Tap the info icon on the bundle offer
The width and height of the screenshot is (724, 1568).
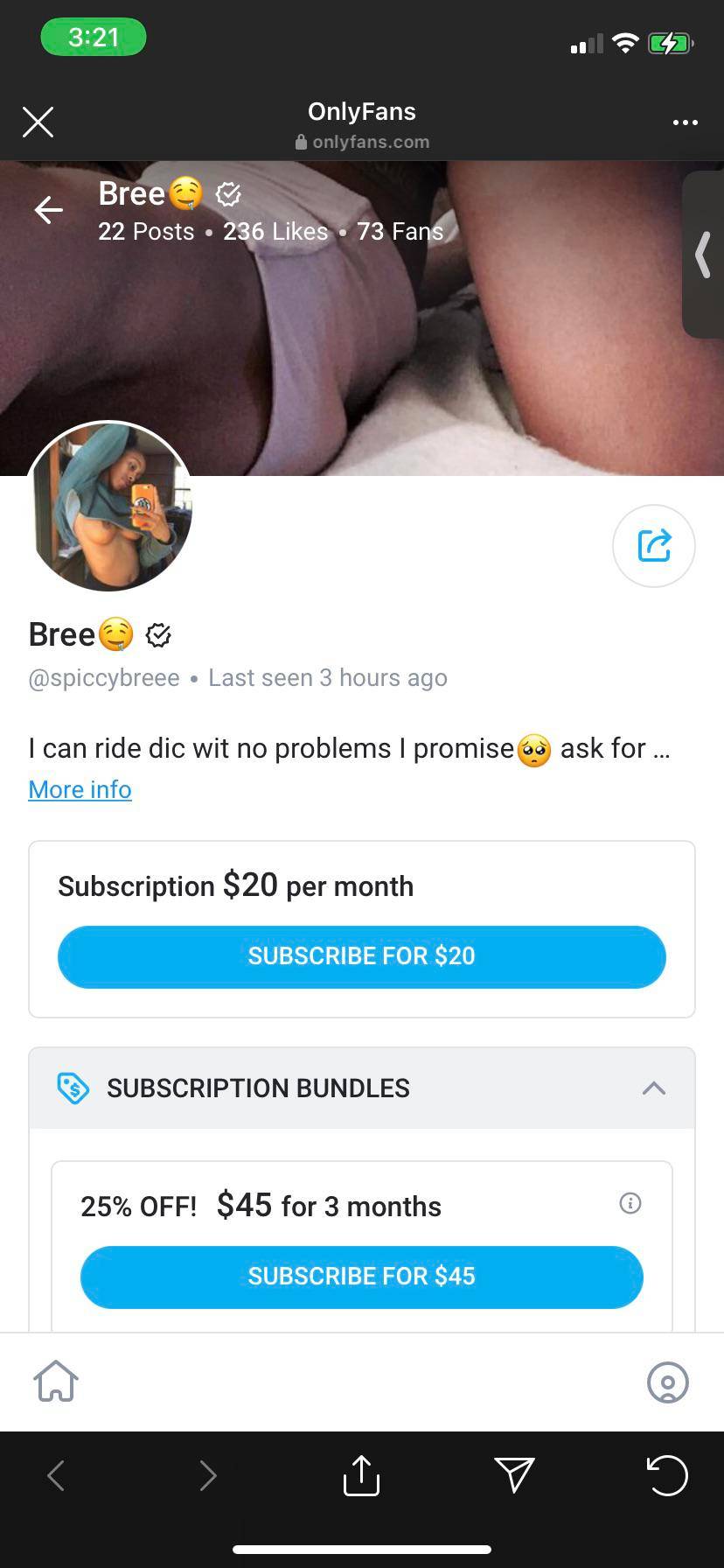point(630,1203)
